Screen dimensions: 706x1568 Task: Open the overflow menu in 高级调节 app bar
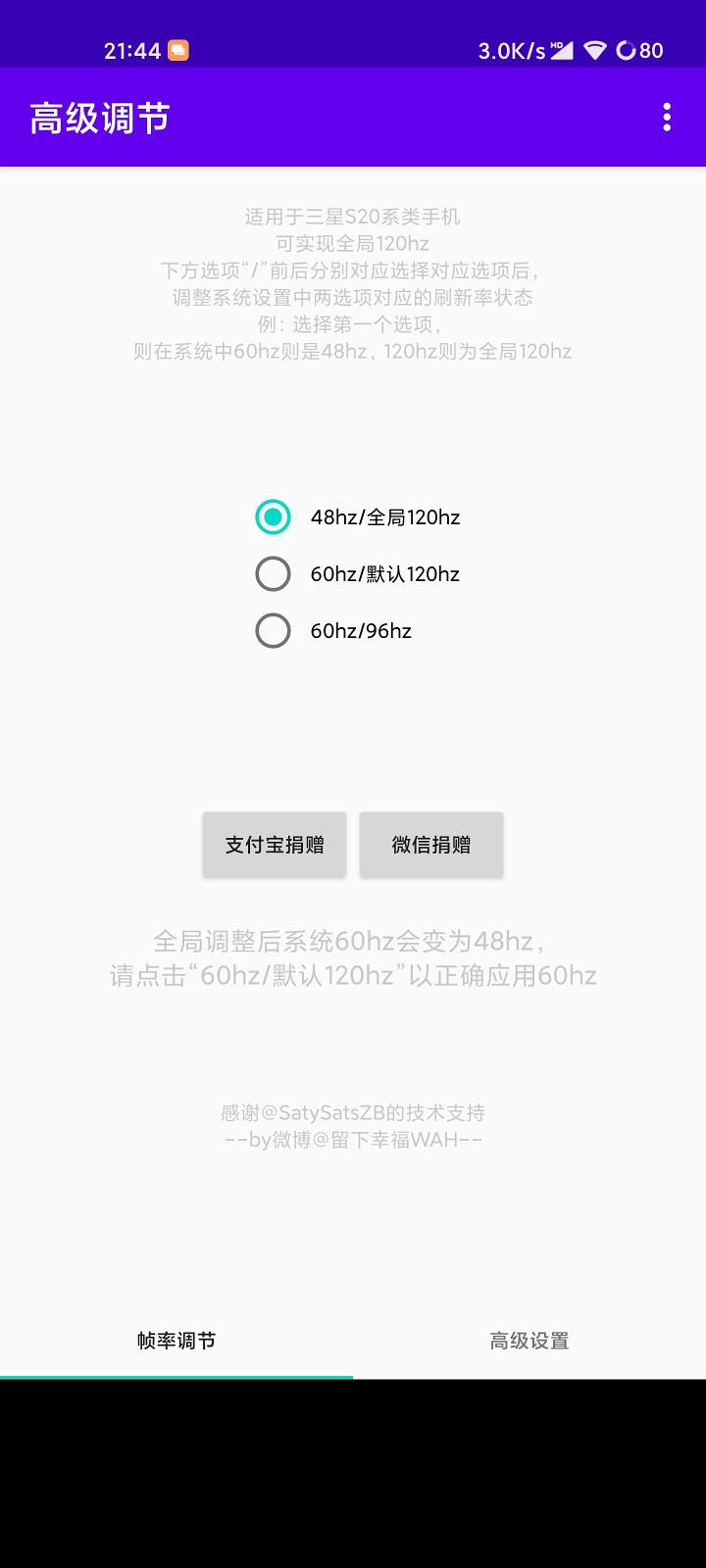pos(666,116)
